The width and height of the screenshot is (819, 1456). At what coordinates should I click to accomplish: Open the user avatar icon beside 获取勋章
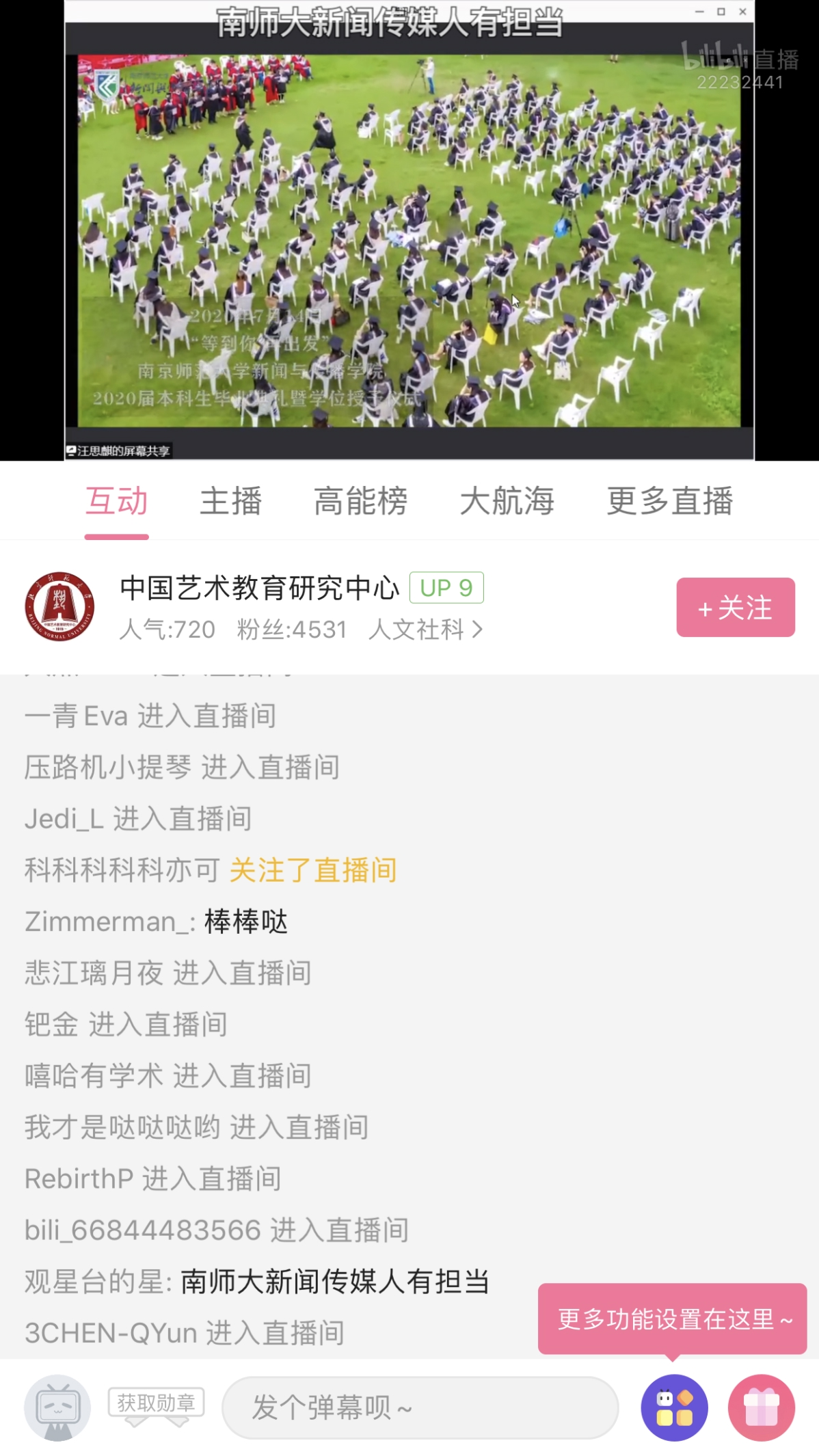coord(57,1407)
